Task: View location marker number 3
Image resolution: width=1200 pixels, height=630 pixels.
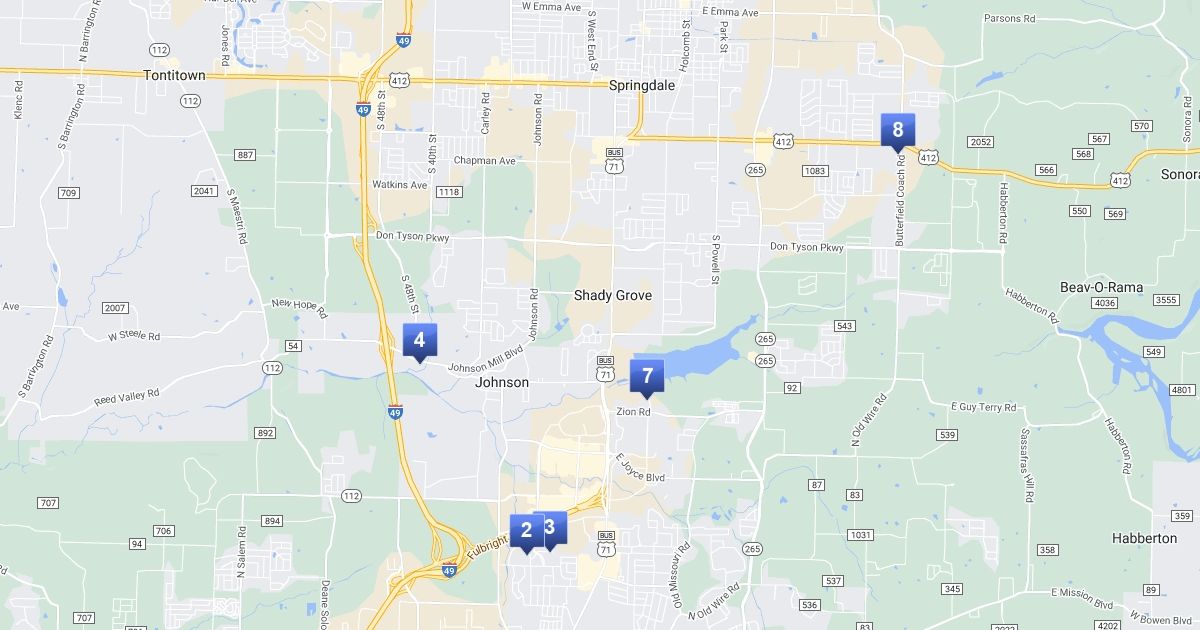Action: click(x=554, y=527)
